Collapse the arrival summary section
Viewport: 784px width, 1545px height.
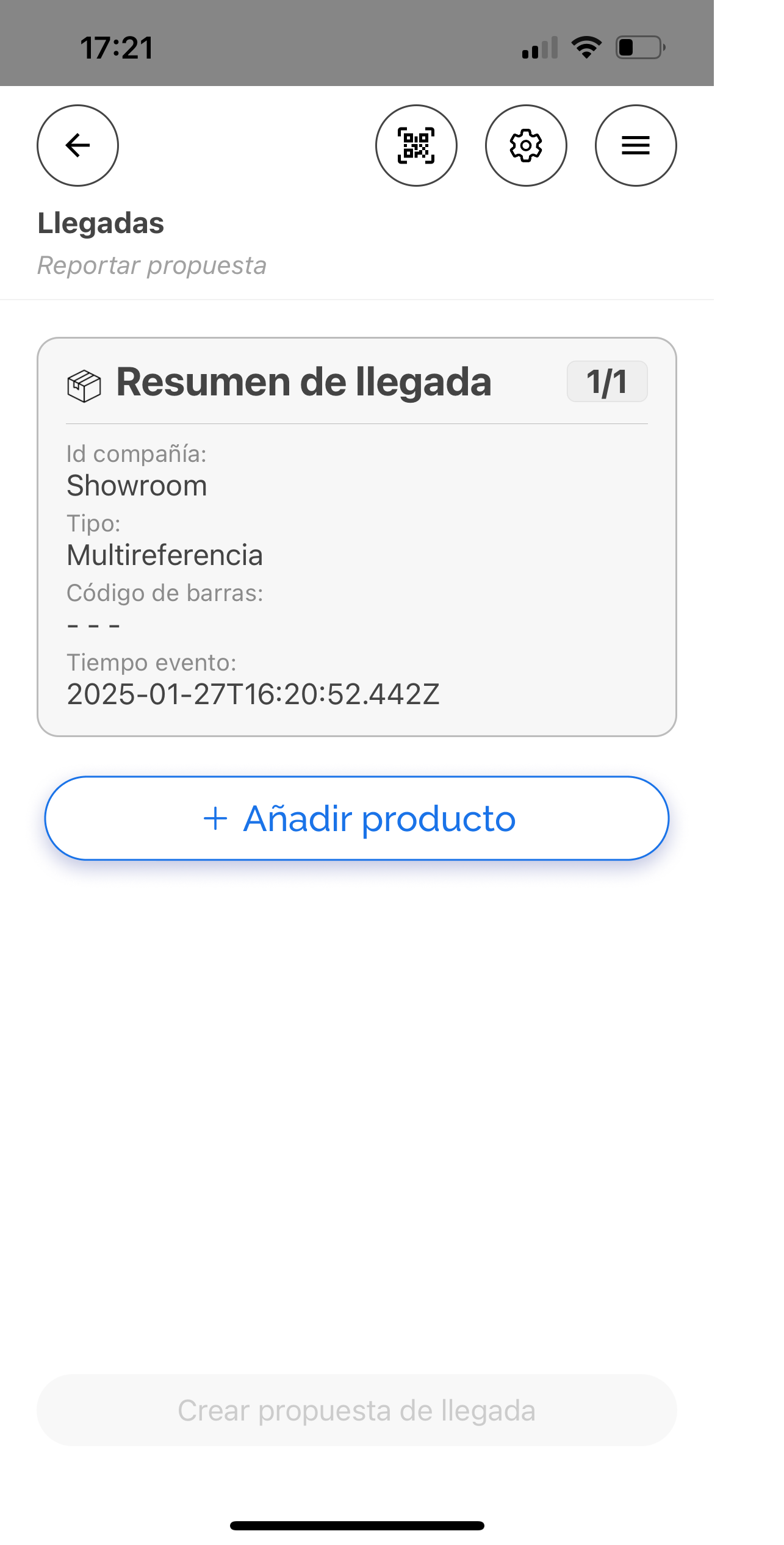tap(303, 382)
